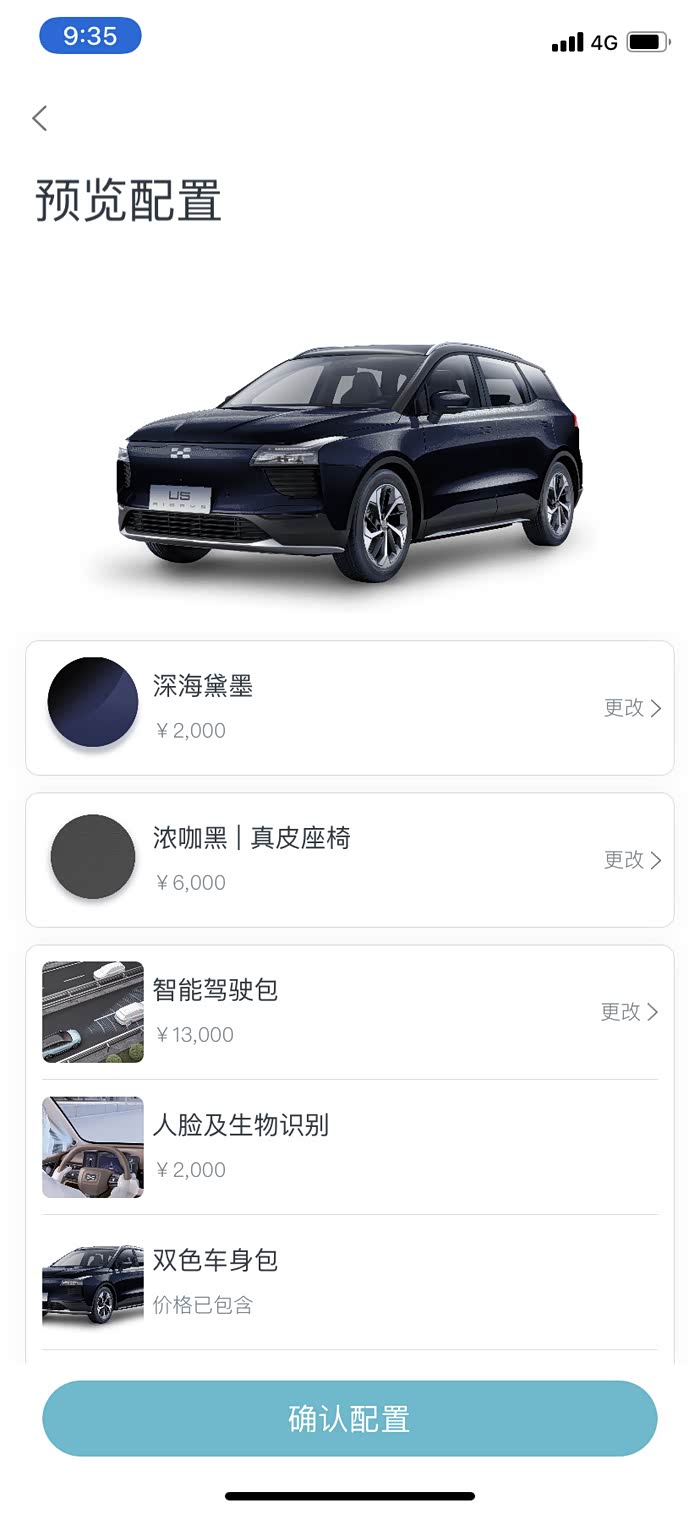Go back using the top-left arrow
The width and height of the screenshot is (700, 1514).
click(x=40, y=119)
